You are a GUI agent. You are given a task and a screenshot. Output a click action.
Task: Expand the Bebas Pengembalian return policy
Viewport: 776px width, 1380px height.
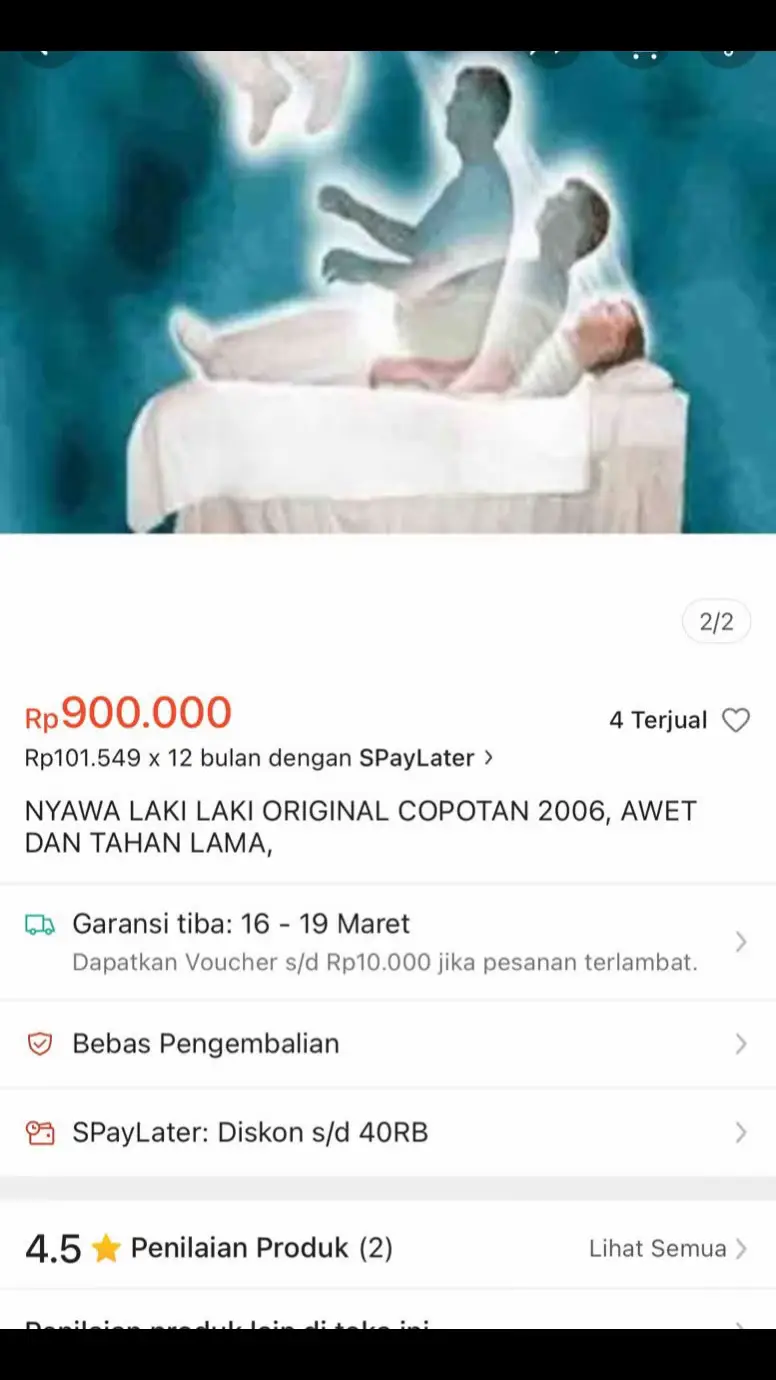tap(741, 1043)
